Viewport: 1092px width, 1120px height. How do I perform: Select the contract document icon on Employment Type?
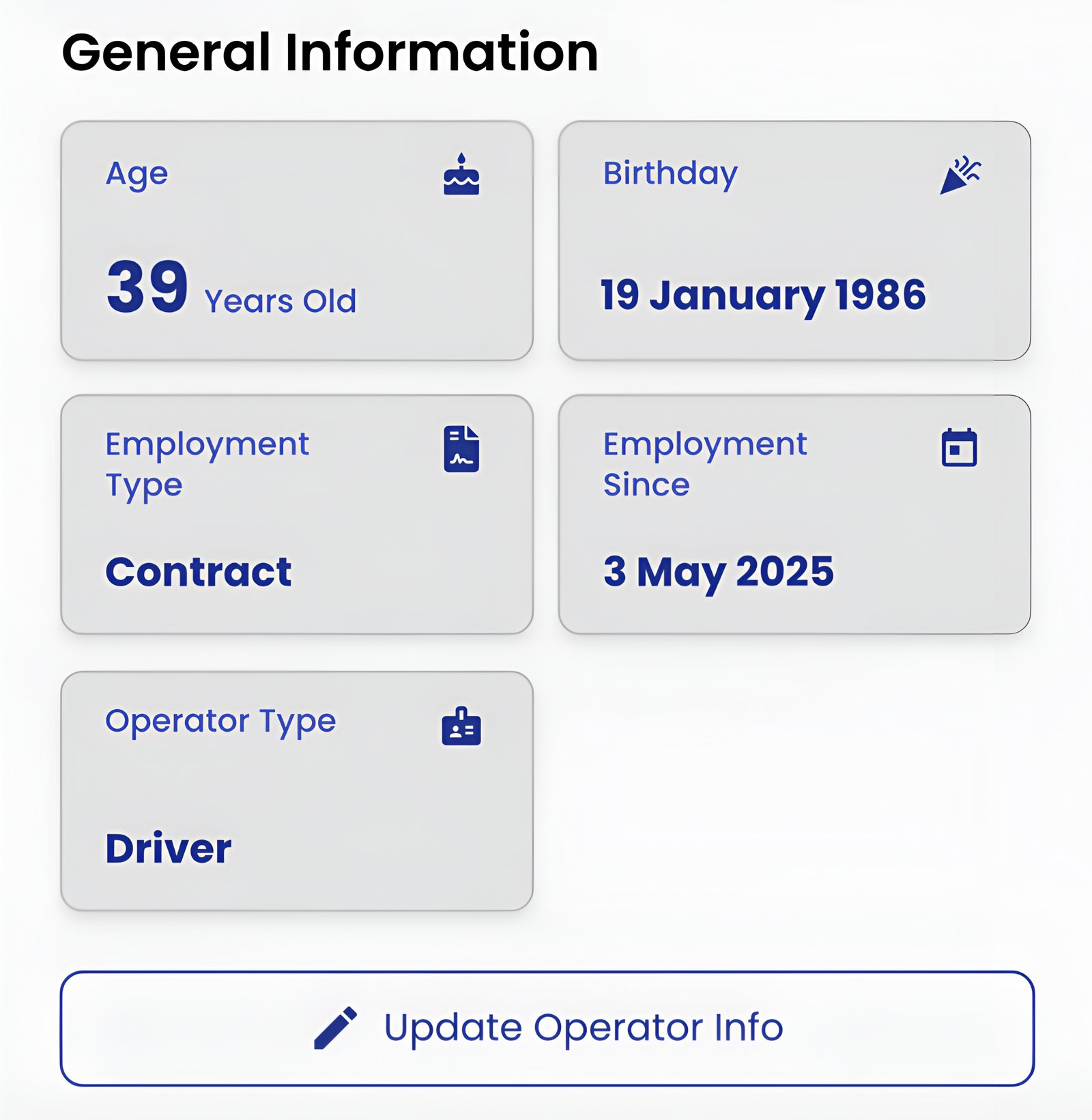(461, 450)
